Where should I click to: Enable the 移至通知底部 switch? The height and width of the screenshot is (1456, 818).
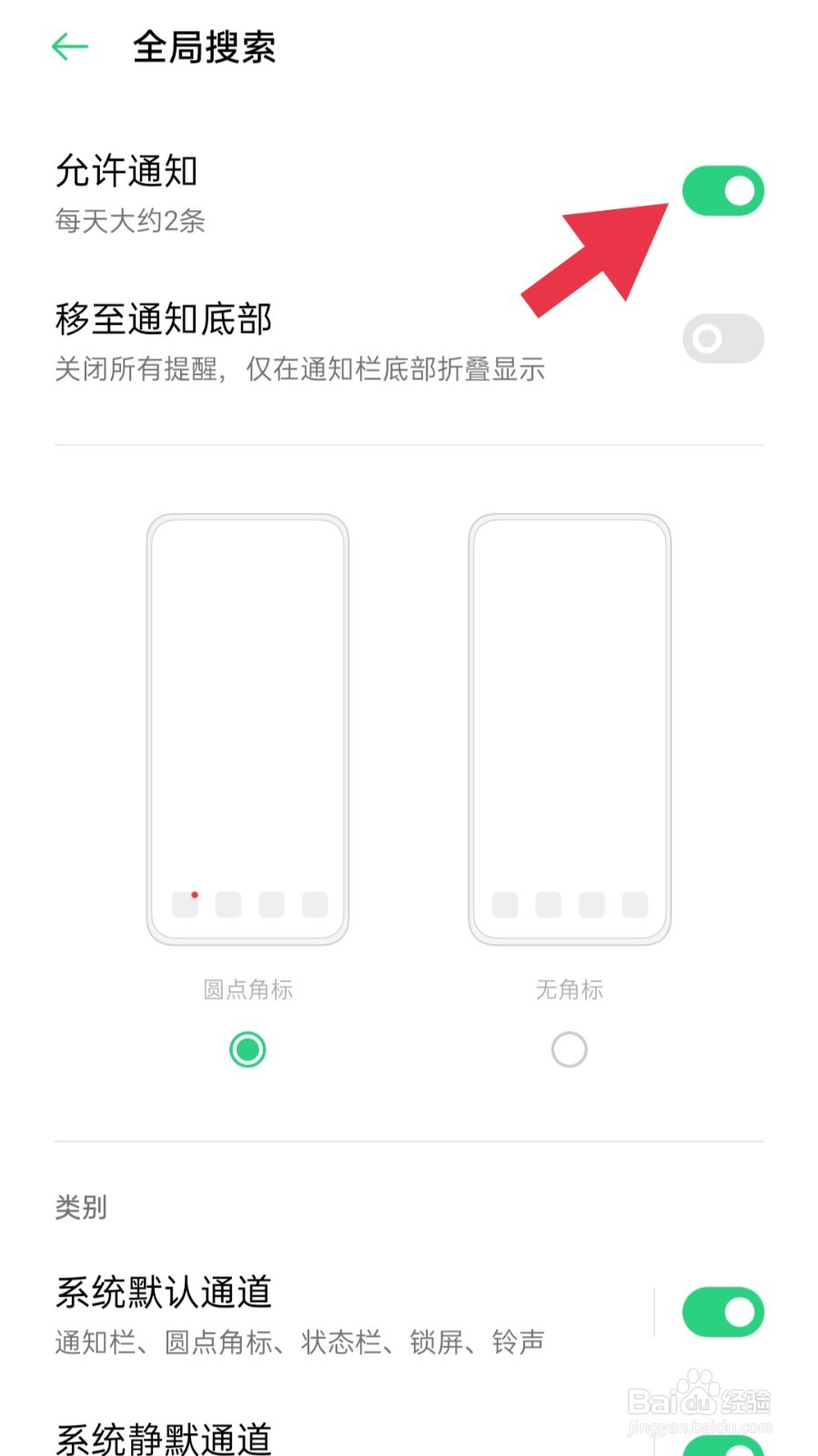click(x=722, y=338)
